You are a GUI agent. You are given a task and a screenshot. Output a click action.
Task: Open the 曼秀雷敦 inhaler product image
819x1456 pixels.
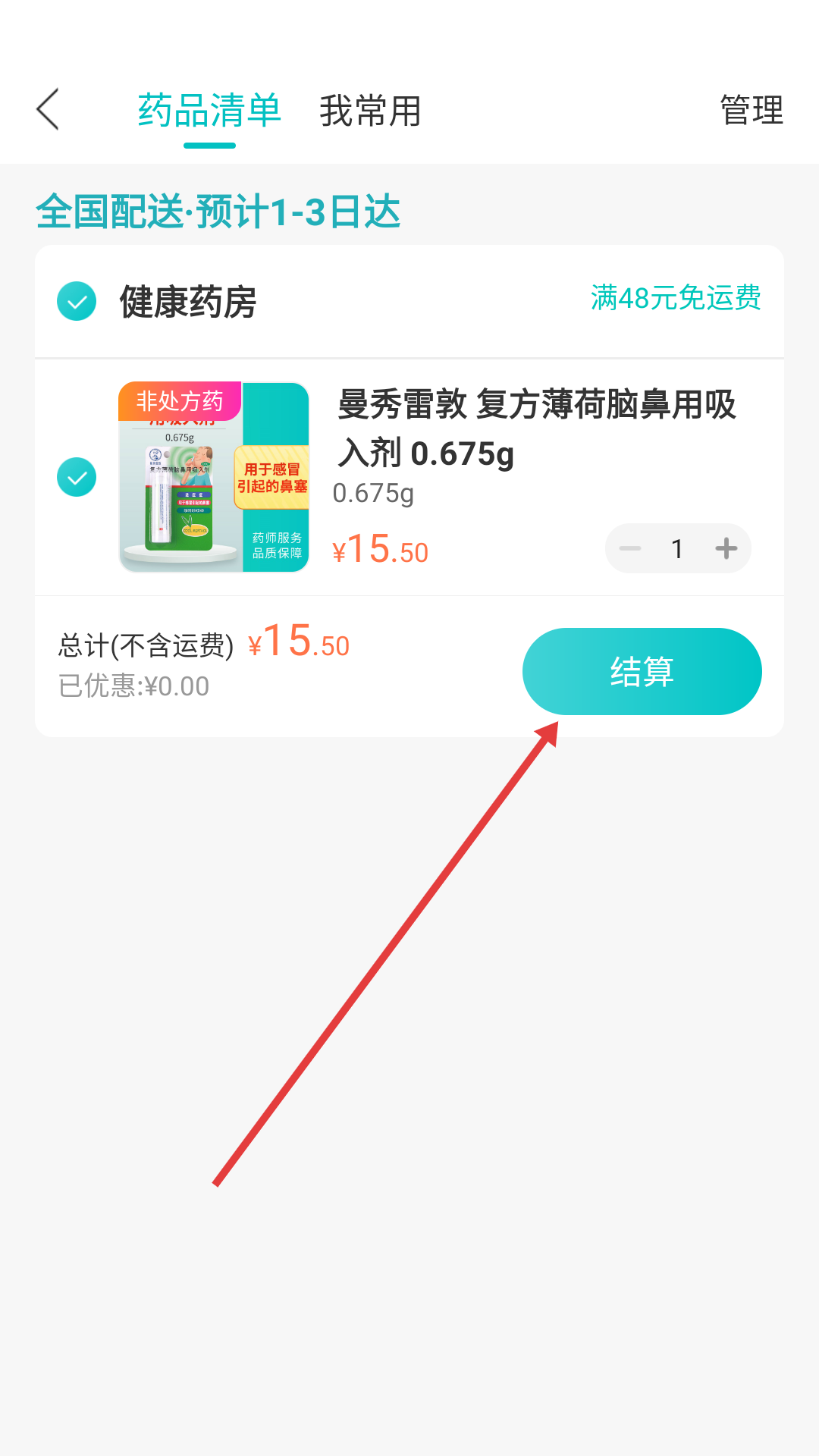coord(214,477)
